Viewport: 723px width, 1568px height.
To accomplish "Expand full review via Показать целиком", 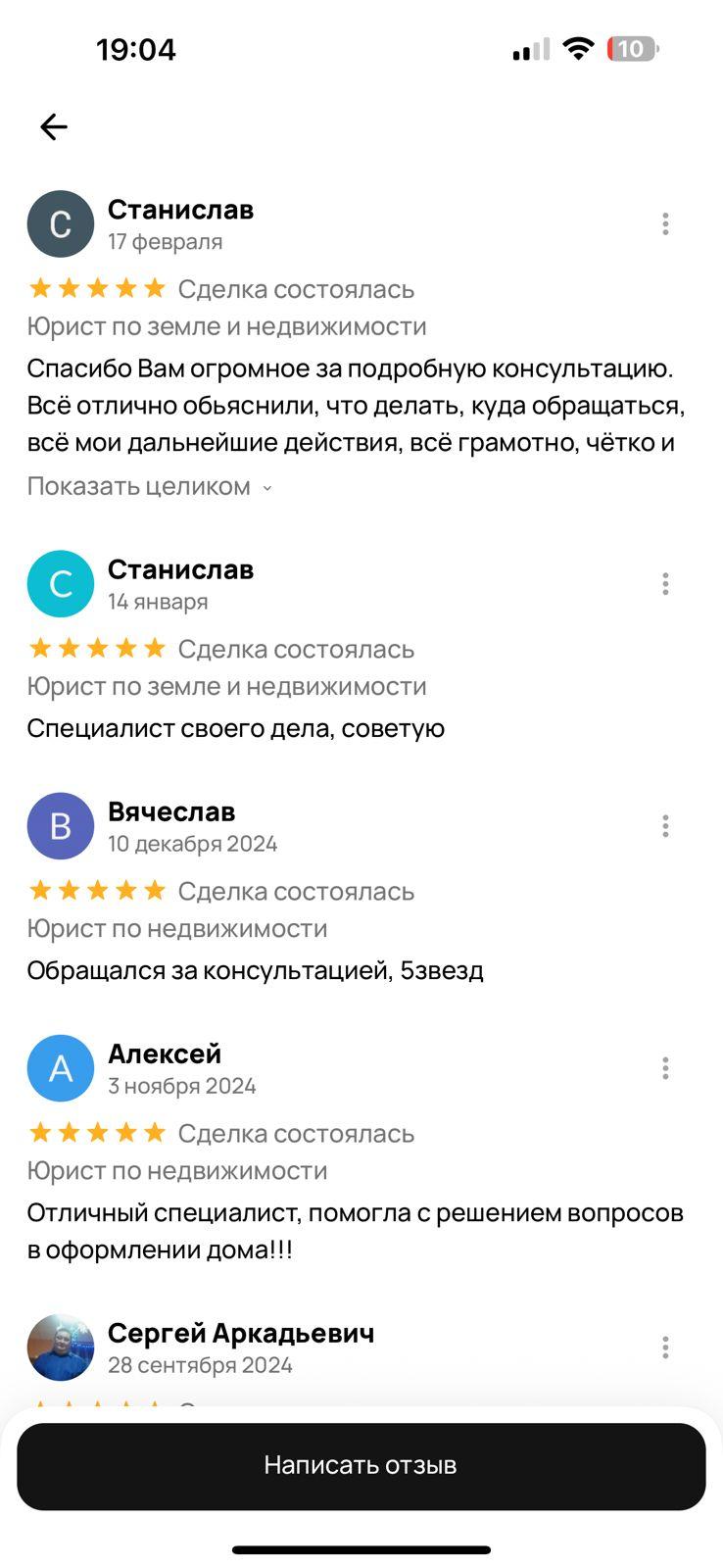I will 149,486.
